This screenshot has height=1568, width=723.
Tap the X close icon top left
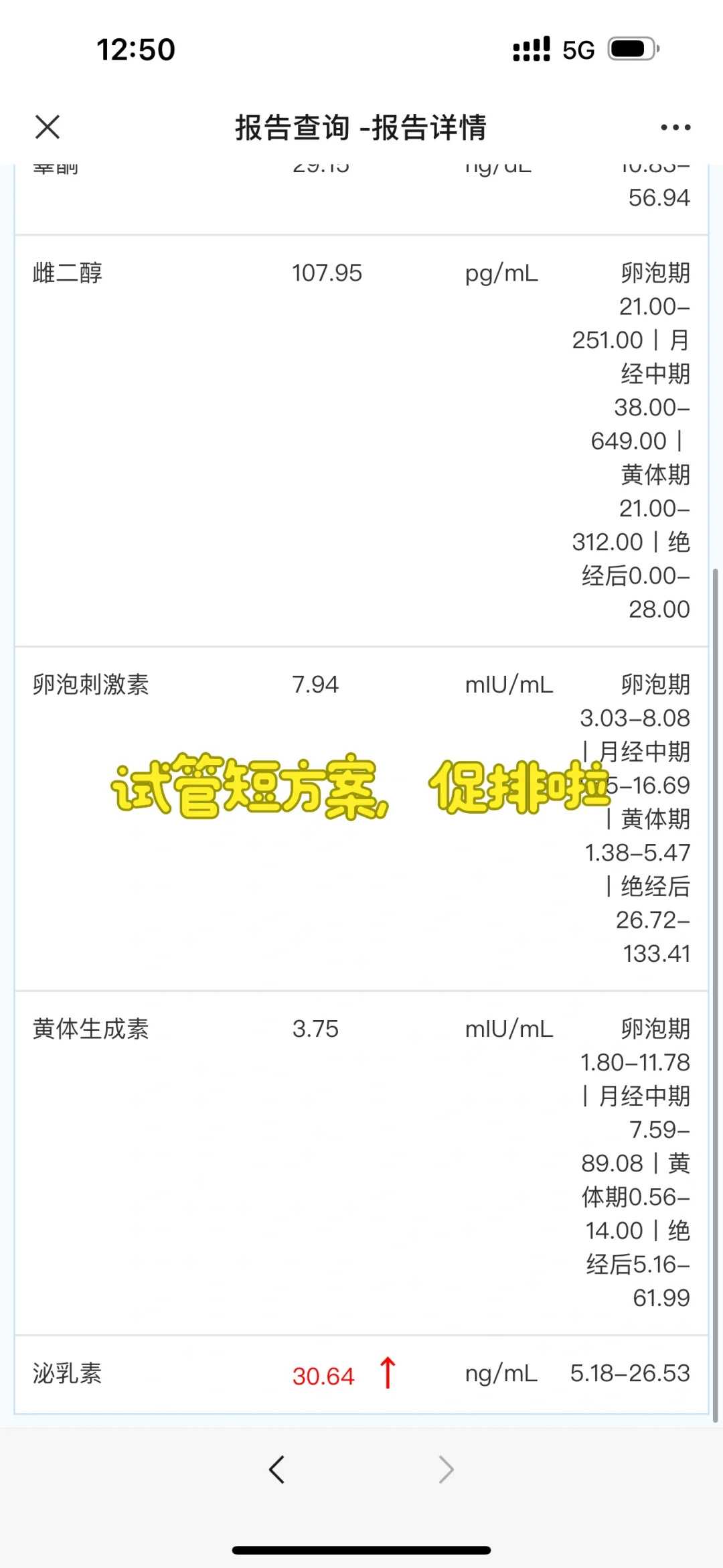[48, 127]
